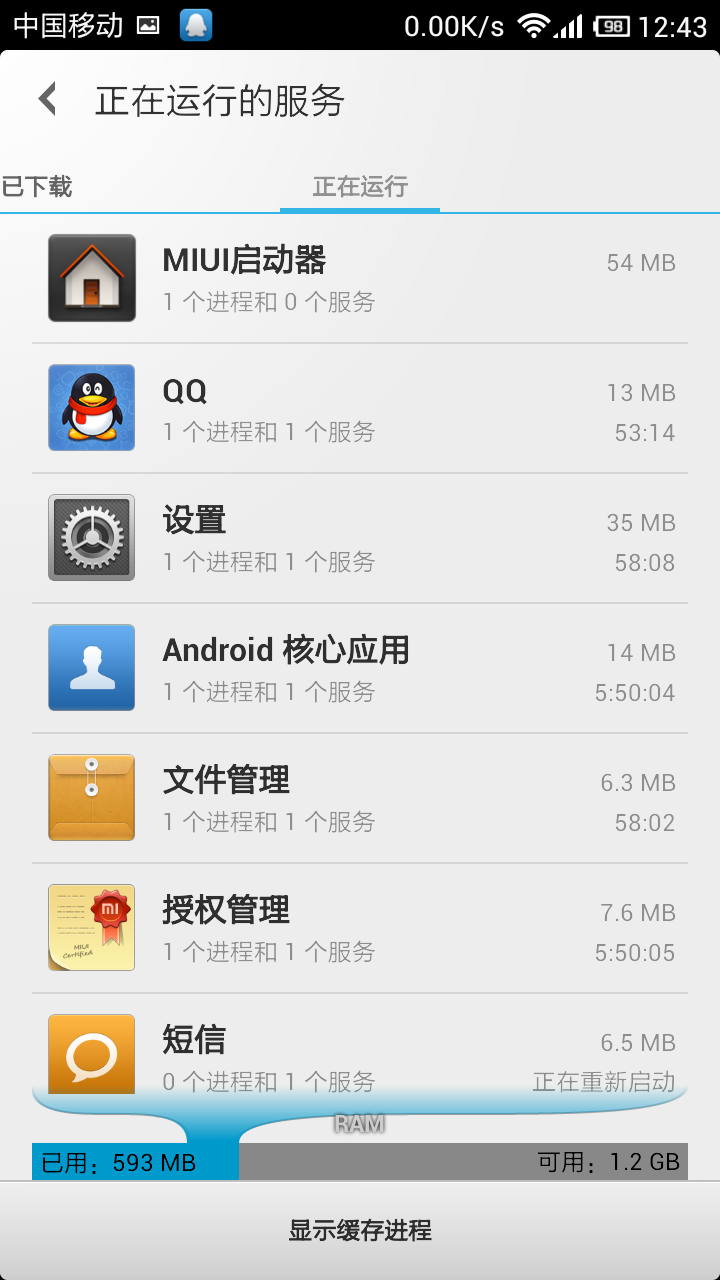Screen dimensions: 720x1280
Task: View the 设置 running service
Action: pos(360,538)
